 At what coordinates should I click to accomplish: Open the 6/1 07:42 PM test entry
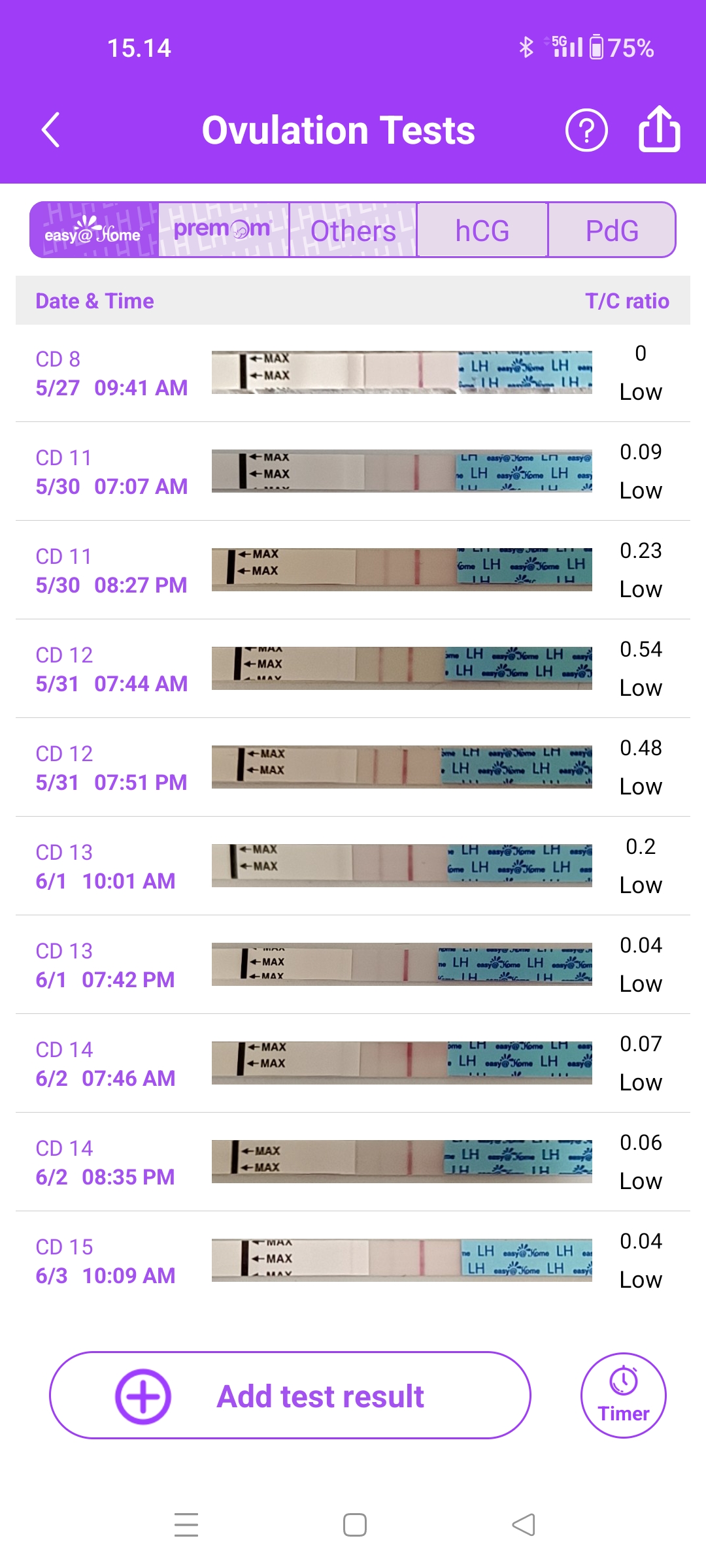(x=353, y=965)
